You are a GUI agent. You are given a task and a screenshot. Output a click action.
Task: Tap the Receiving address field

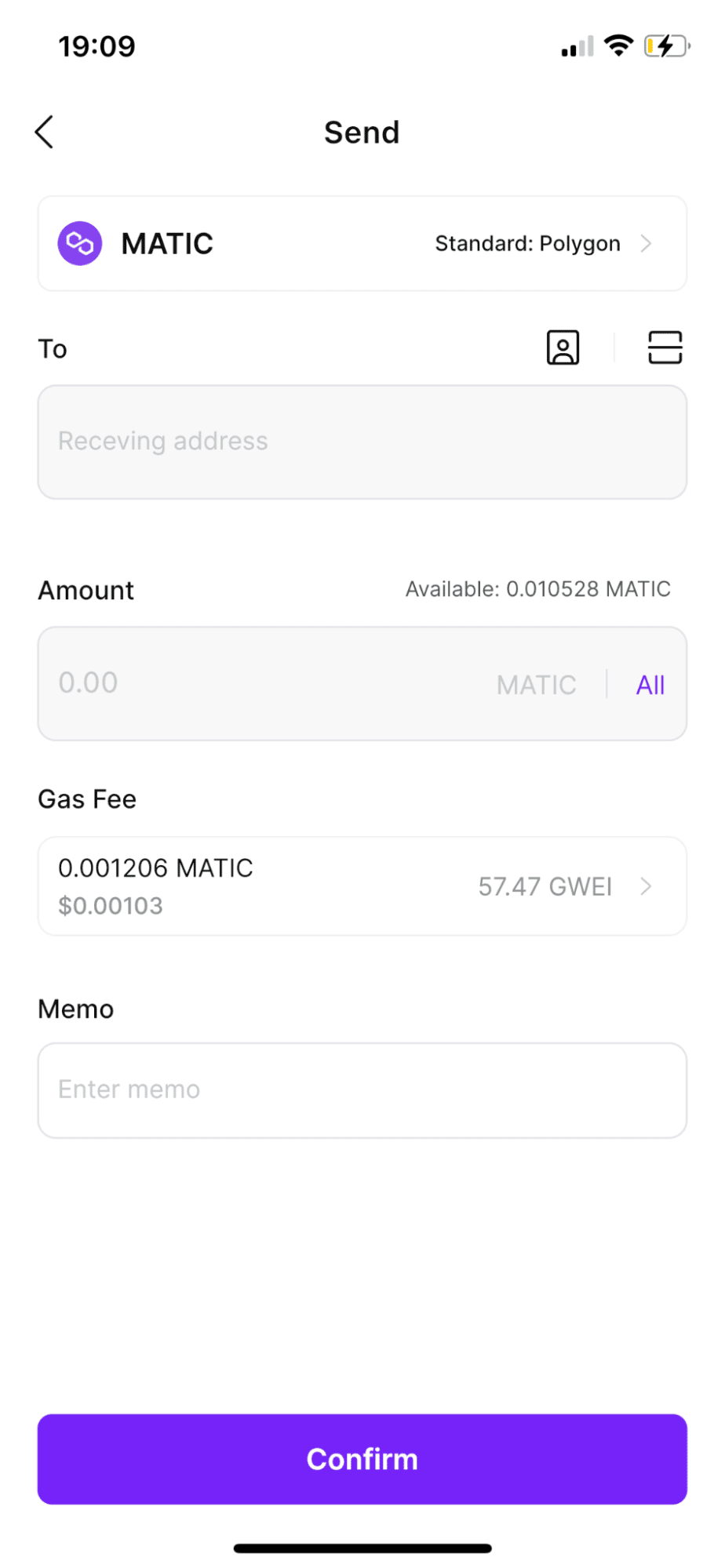[x=362, y=442]
